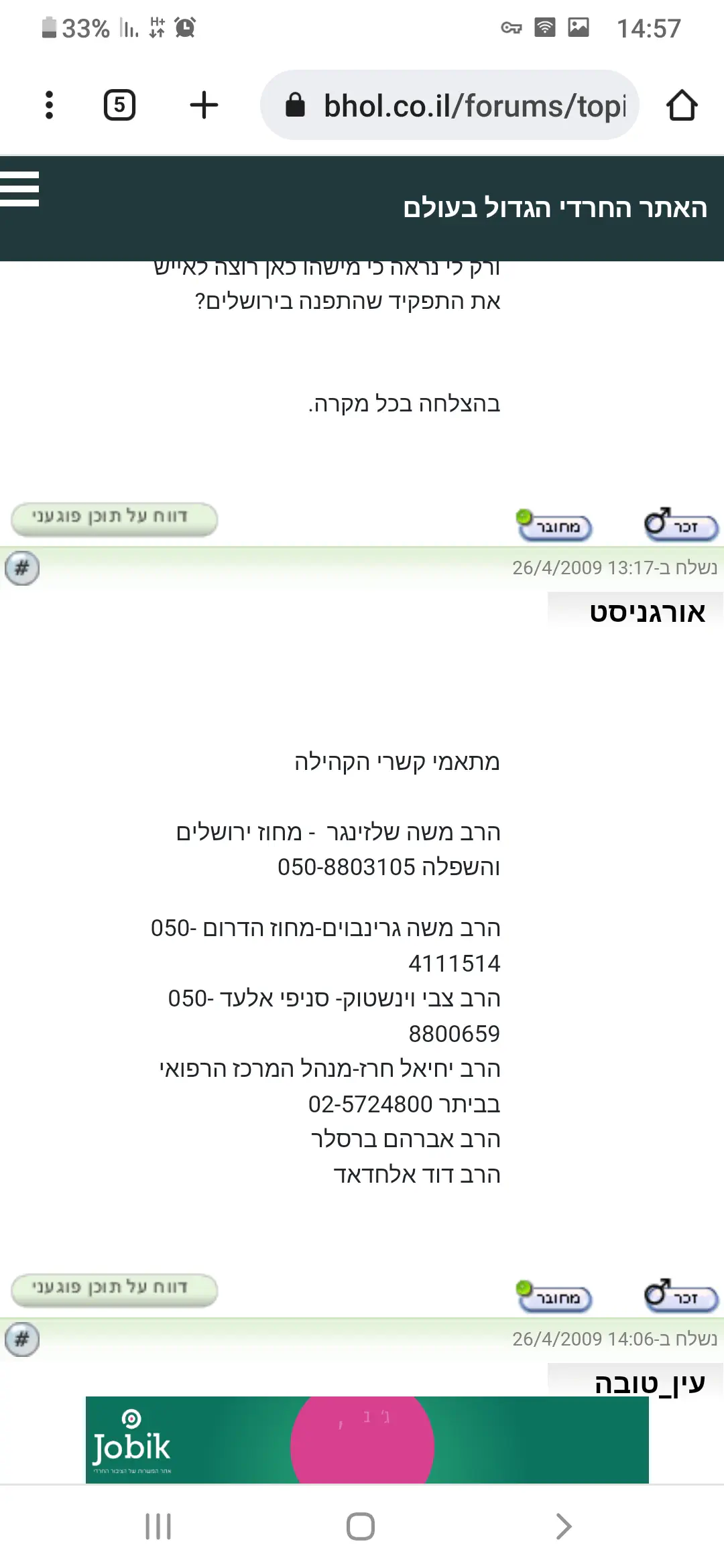This screenshot has width=724, height=1568.
Task: Report offensive content on אורגניסט's post
Action: (115, 1290)
